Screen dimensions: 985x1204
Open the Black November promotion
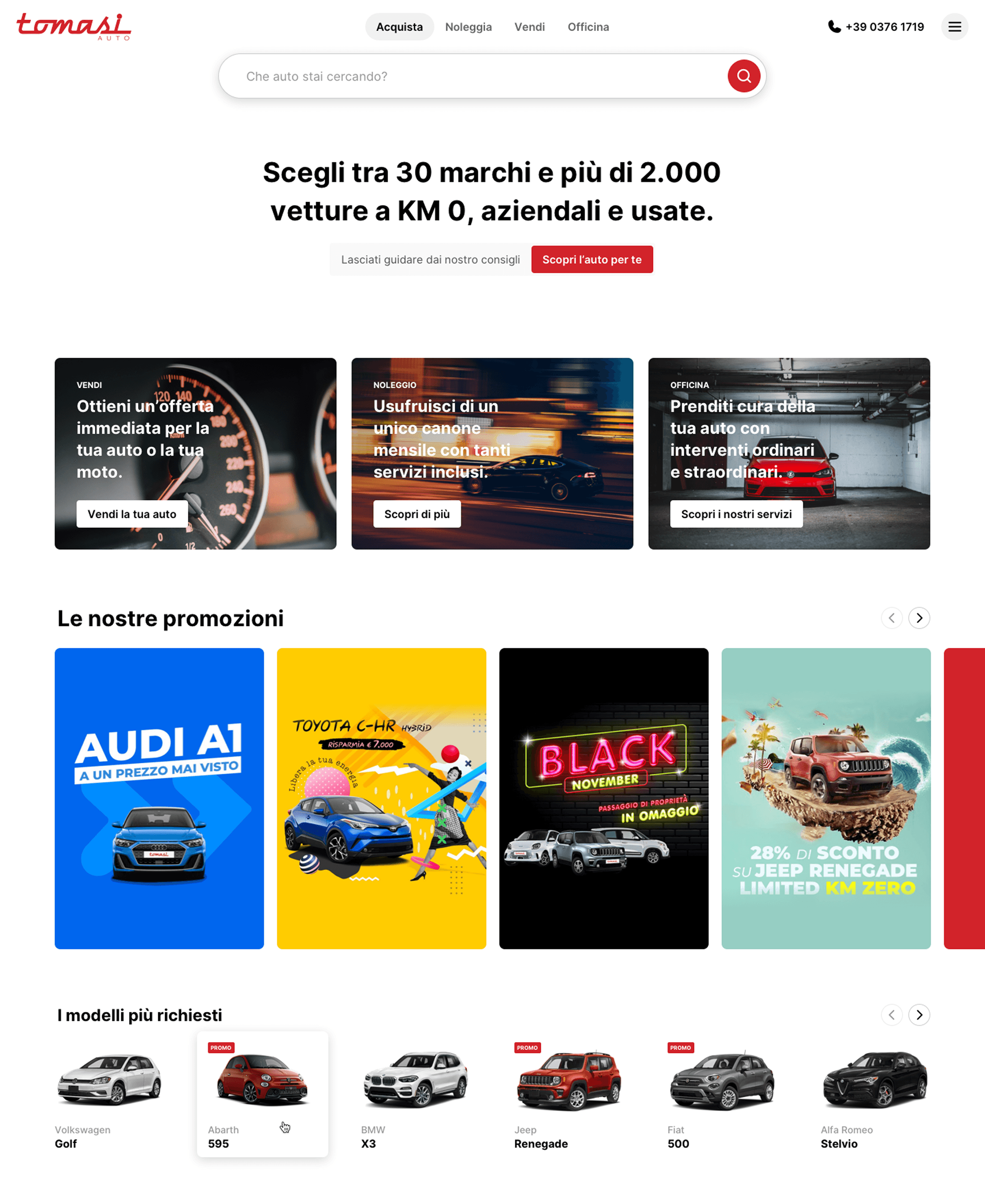pyautogui.click(x=603, y=798)
